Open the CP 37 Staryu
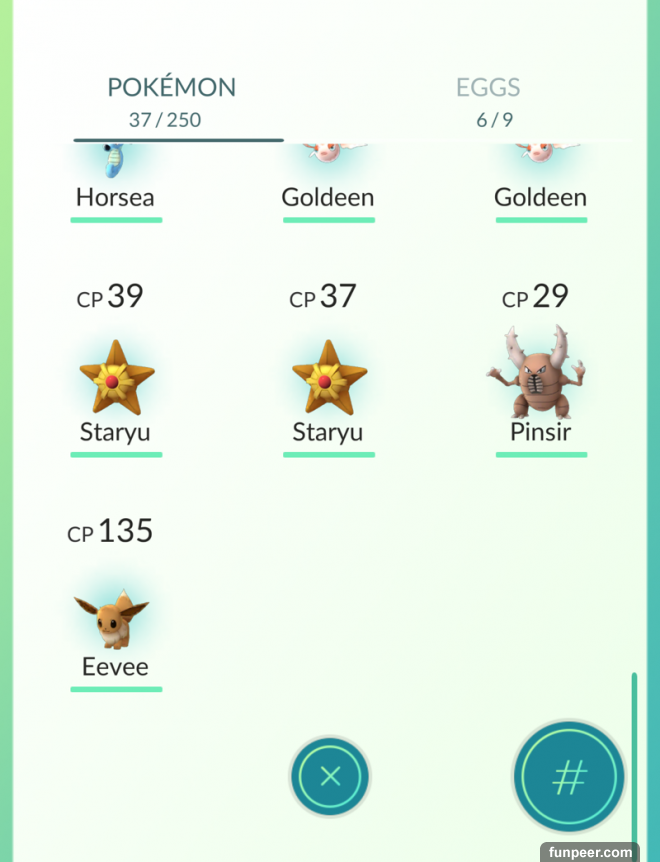The height and width of the screenshot is (862, 660). (328, 379)
